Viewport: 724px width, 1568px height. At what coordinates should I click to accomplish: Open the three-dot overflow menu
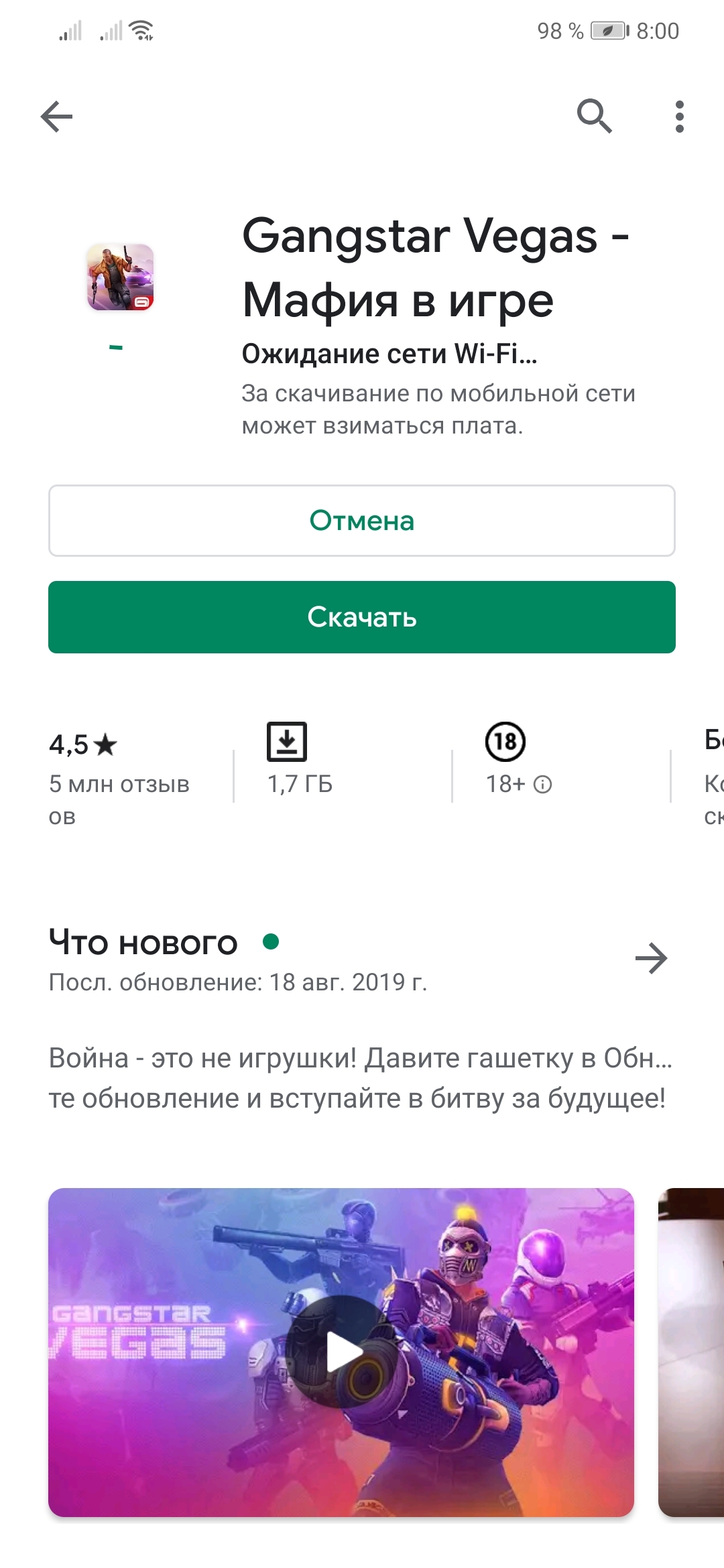679,117
